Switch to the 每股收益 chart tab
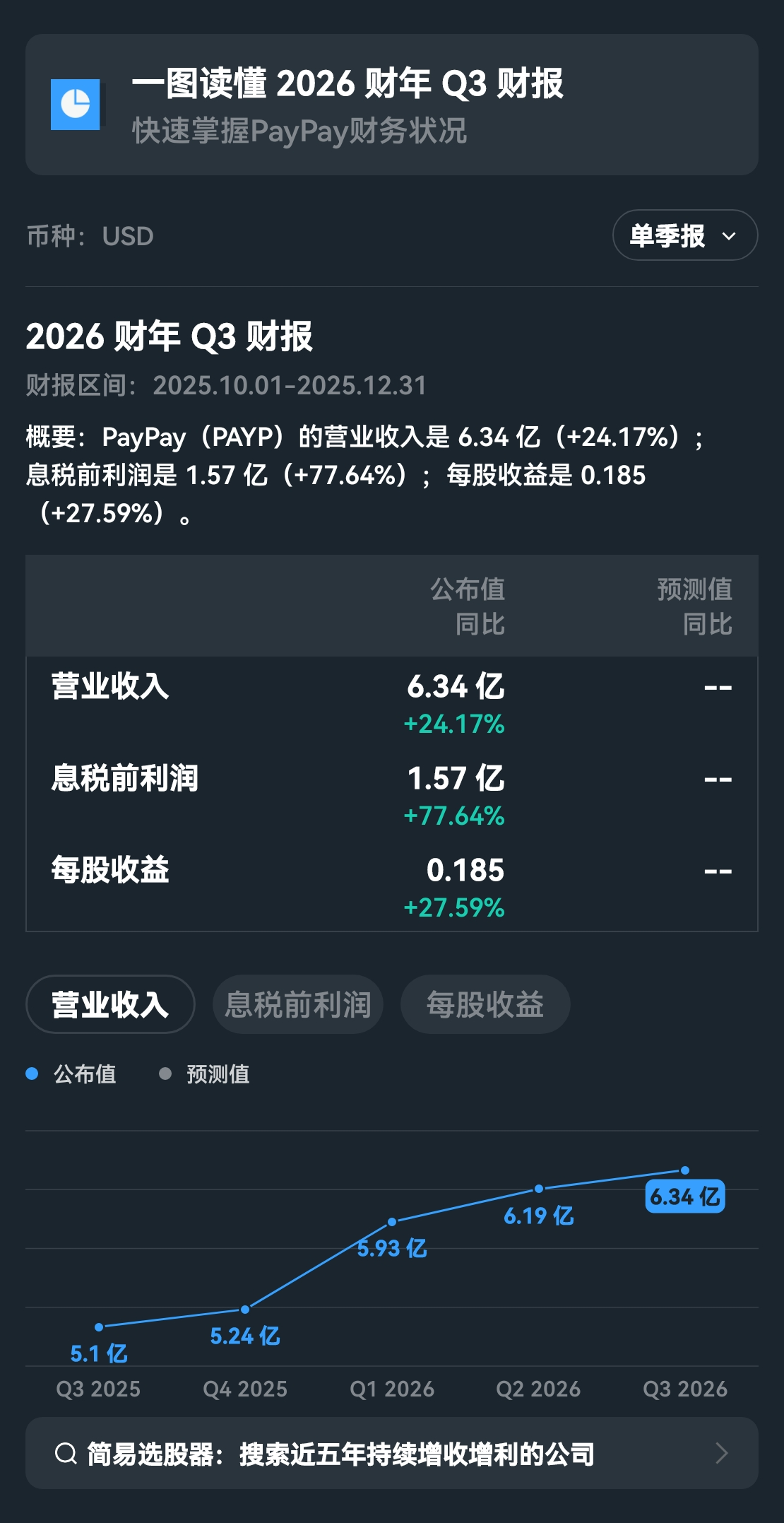This screenshot has height=1523, width=784. coord(485,1004)
